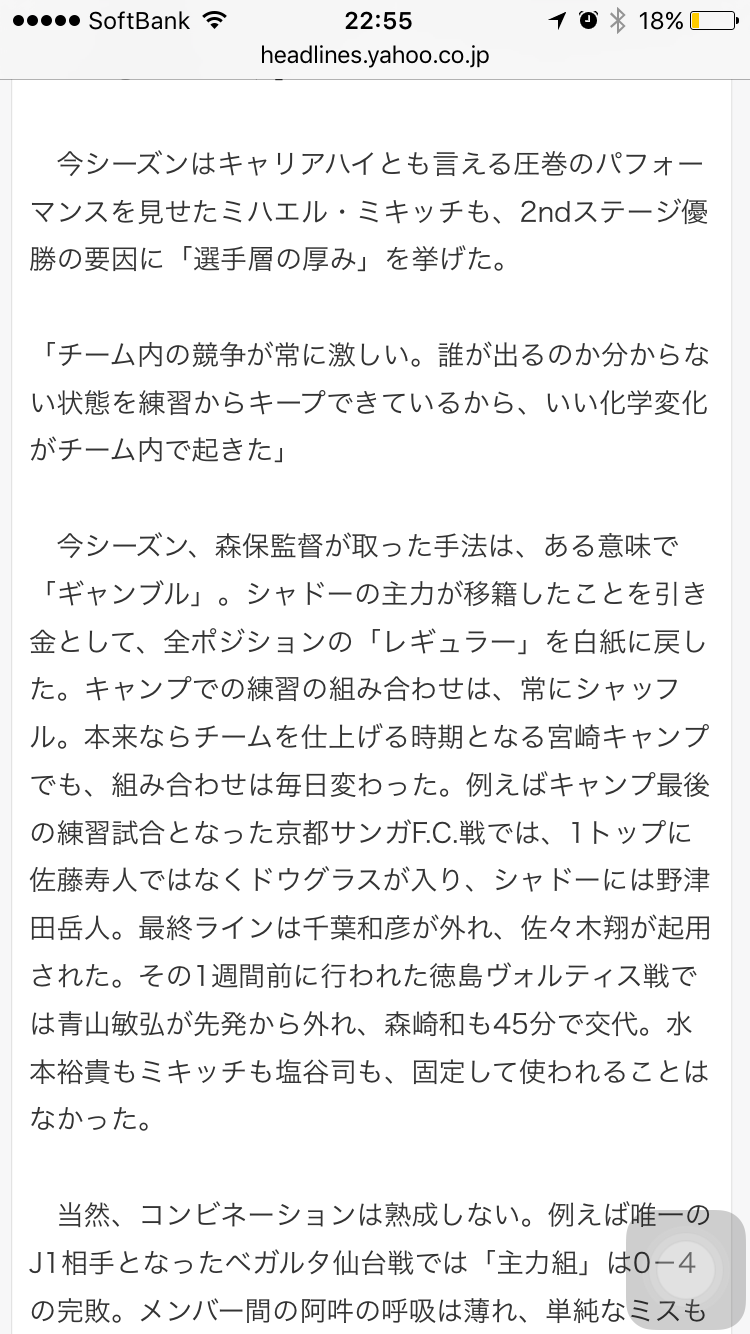Tap the headlines.yahoo.co.jp address bar
Viewport: 750px width, 1334px height.
pos(375,56)
